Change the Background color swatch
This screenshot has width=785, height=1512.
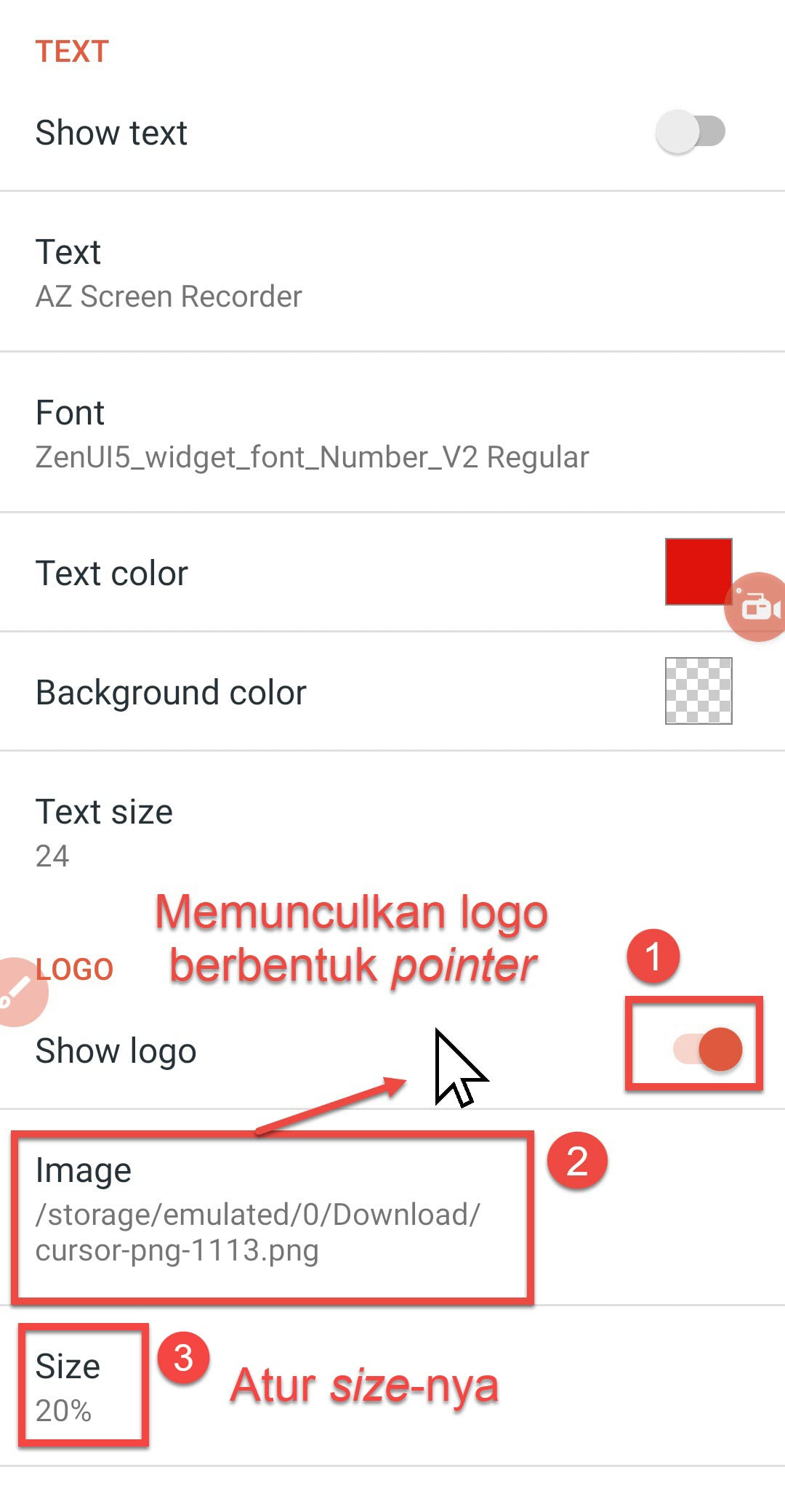click(x=698, y=691)
